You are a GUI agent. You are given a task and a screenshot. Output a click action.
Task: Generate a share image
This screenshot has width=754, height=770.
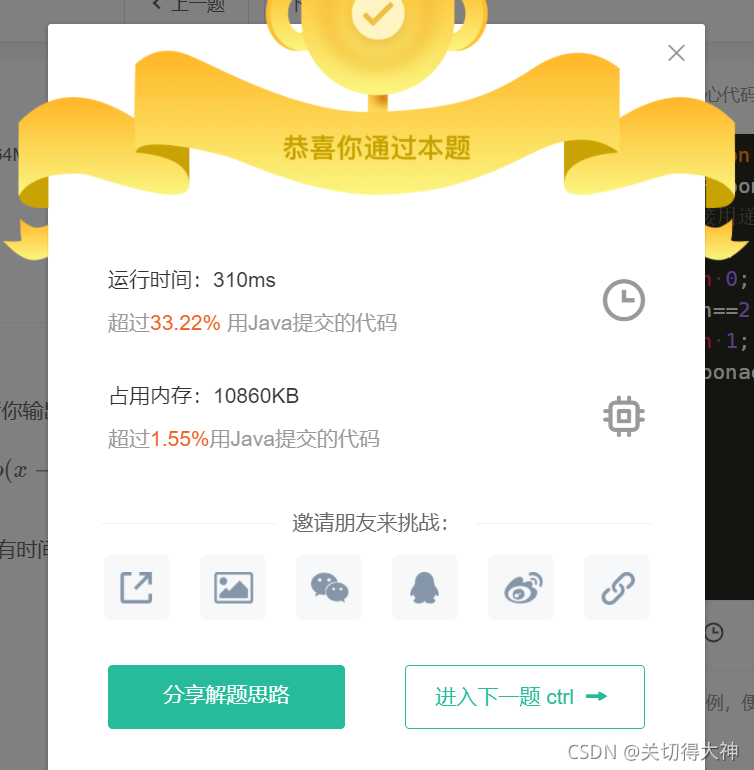click(233, 587)
